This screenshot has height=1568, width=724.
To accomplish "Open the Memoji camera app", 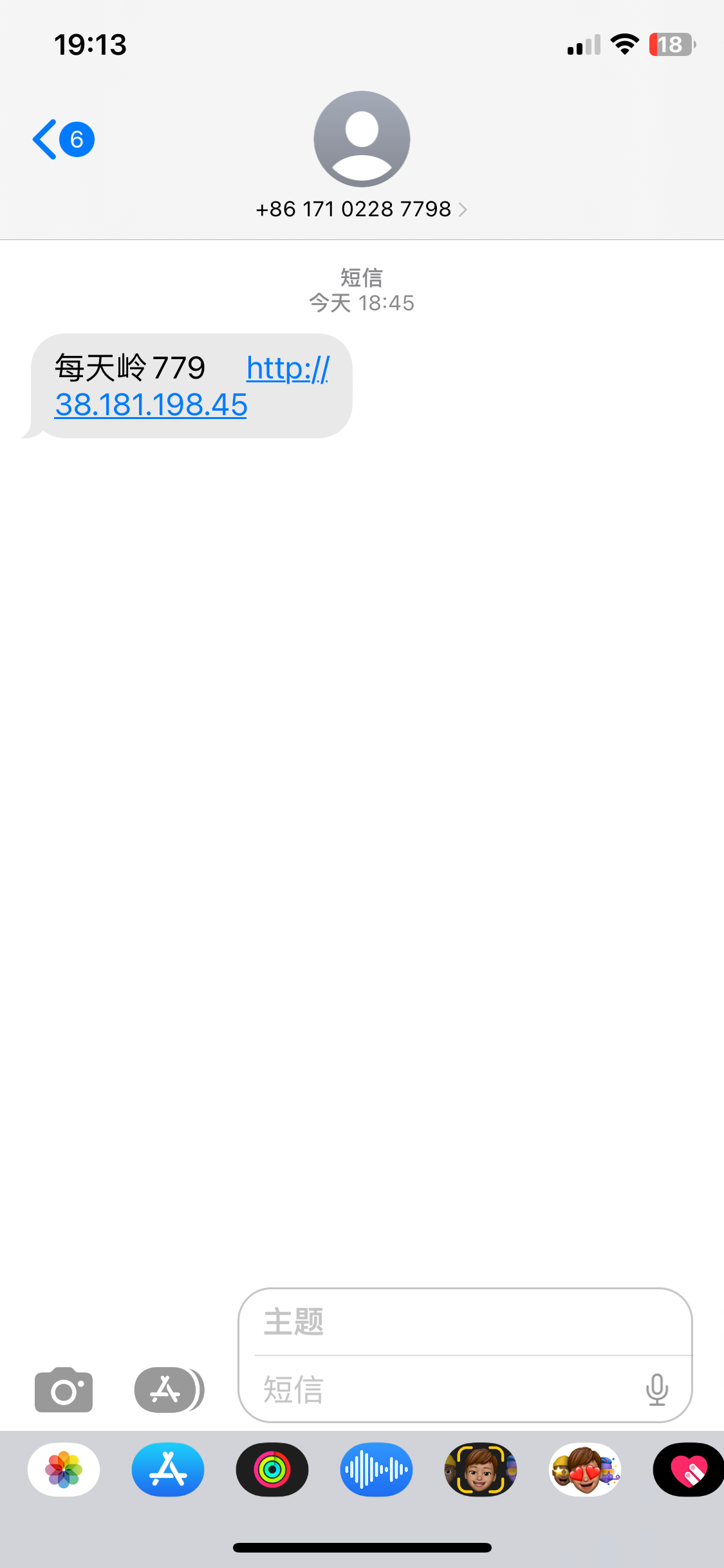I will coord(481,1470).
